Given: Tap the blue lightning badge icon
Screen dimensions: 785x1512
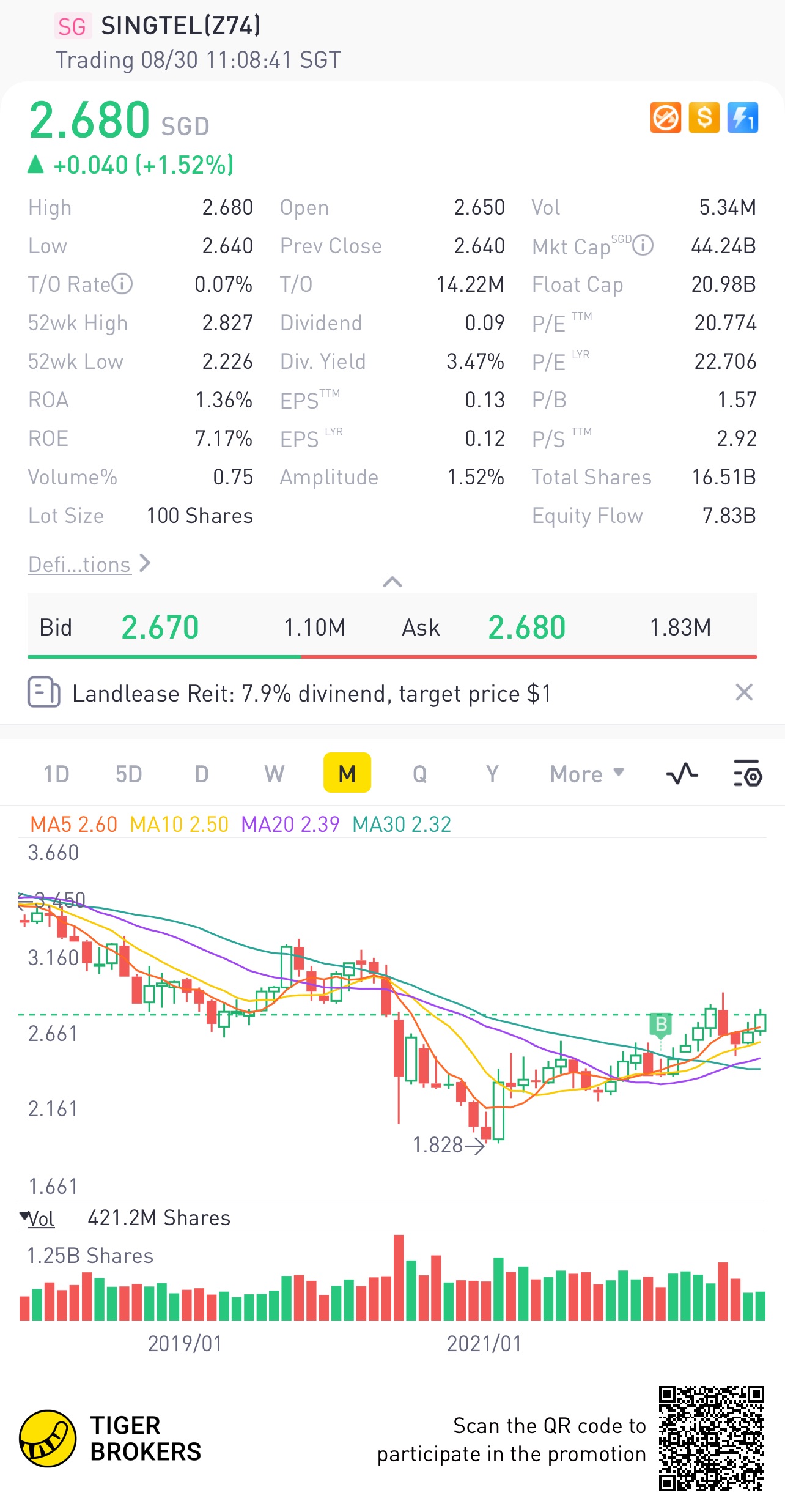Looking at the screenshot, I should tap(743, 117).
